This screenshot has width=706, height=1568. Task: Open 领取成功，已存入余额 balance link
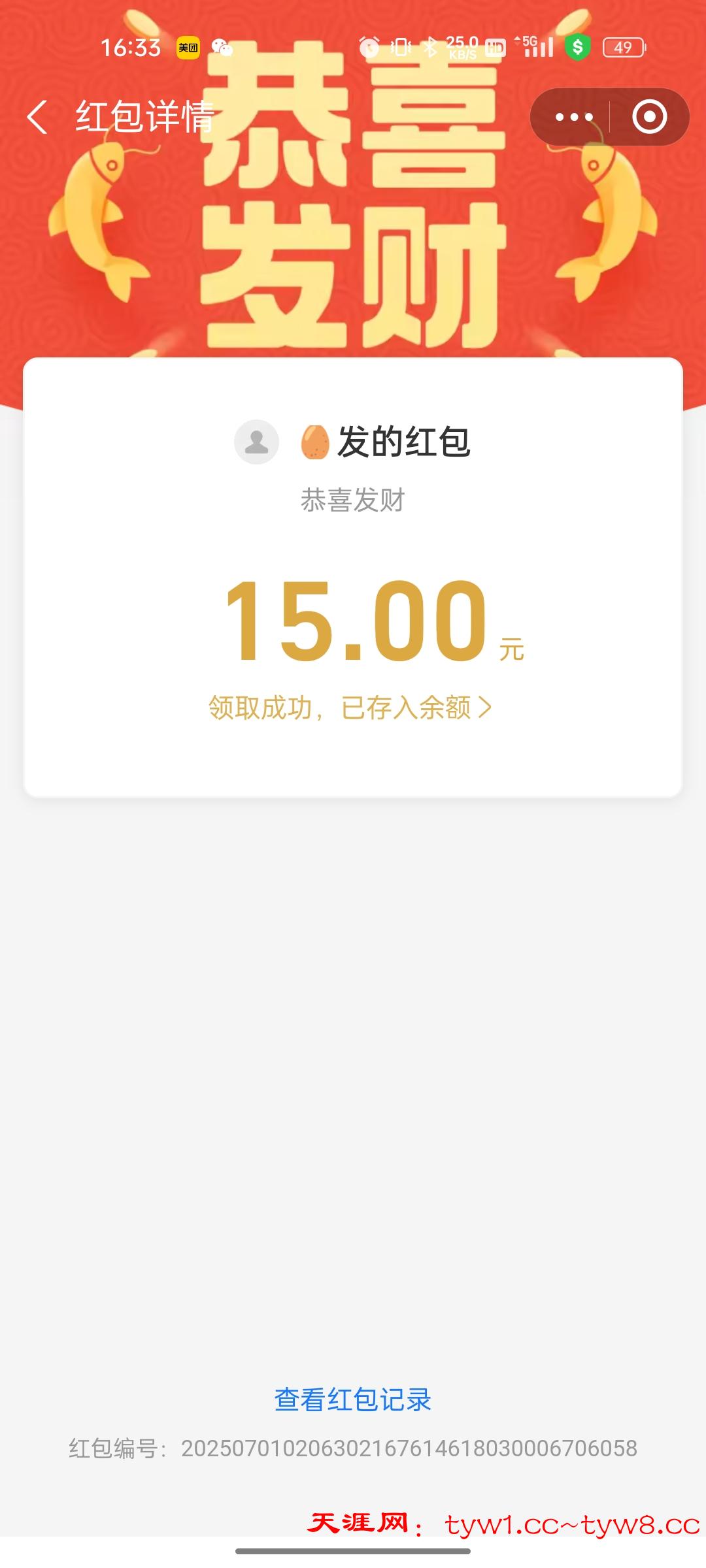[x=350, y=708]
